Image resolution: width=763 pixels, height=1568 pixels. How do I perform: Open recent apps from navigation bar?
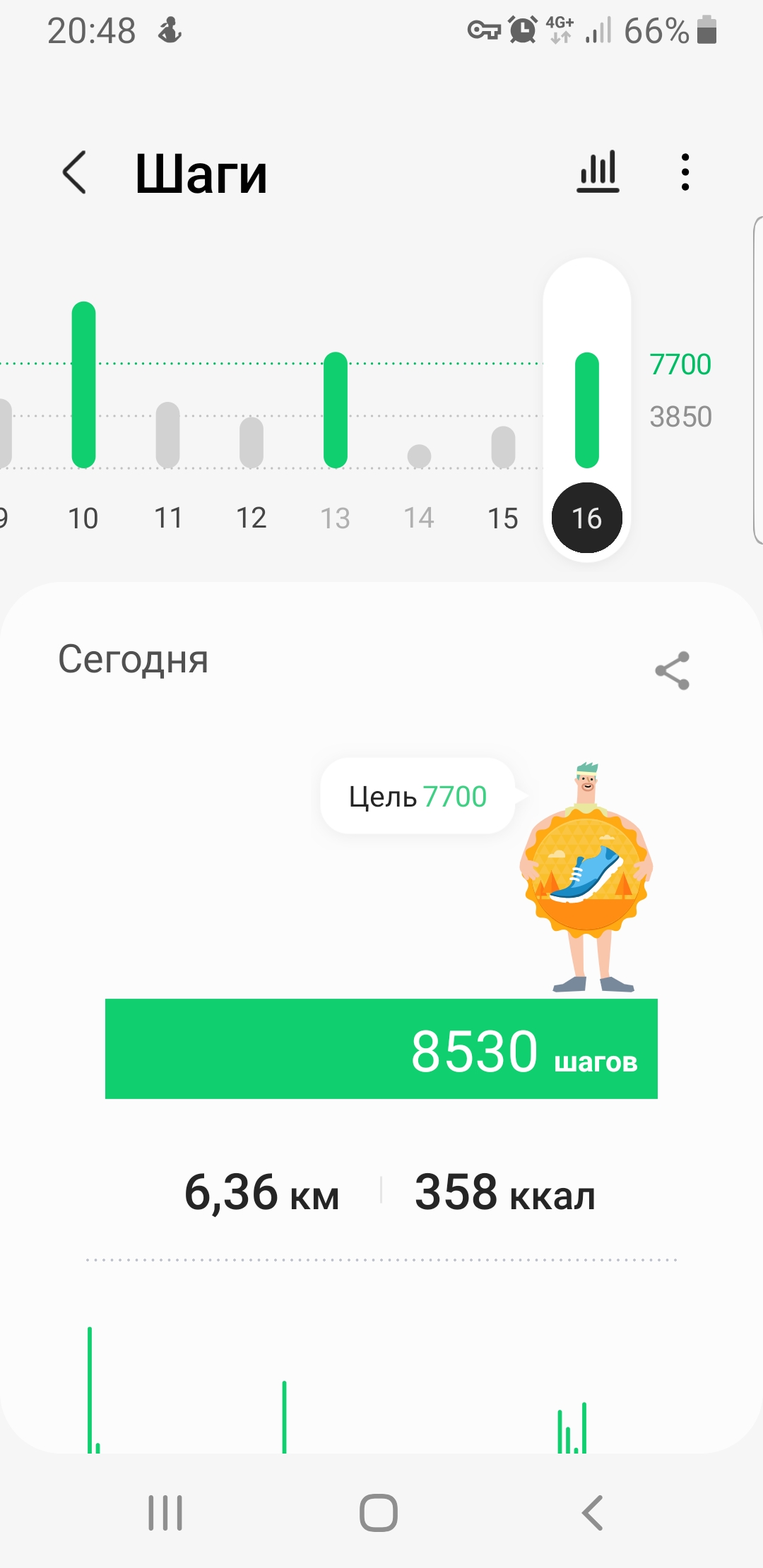pos(165,1512)
